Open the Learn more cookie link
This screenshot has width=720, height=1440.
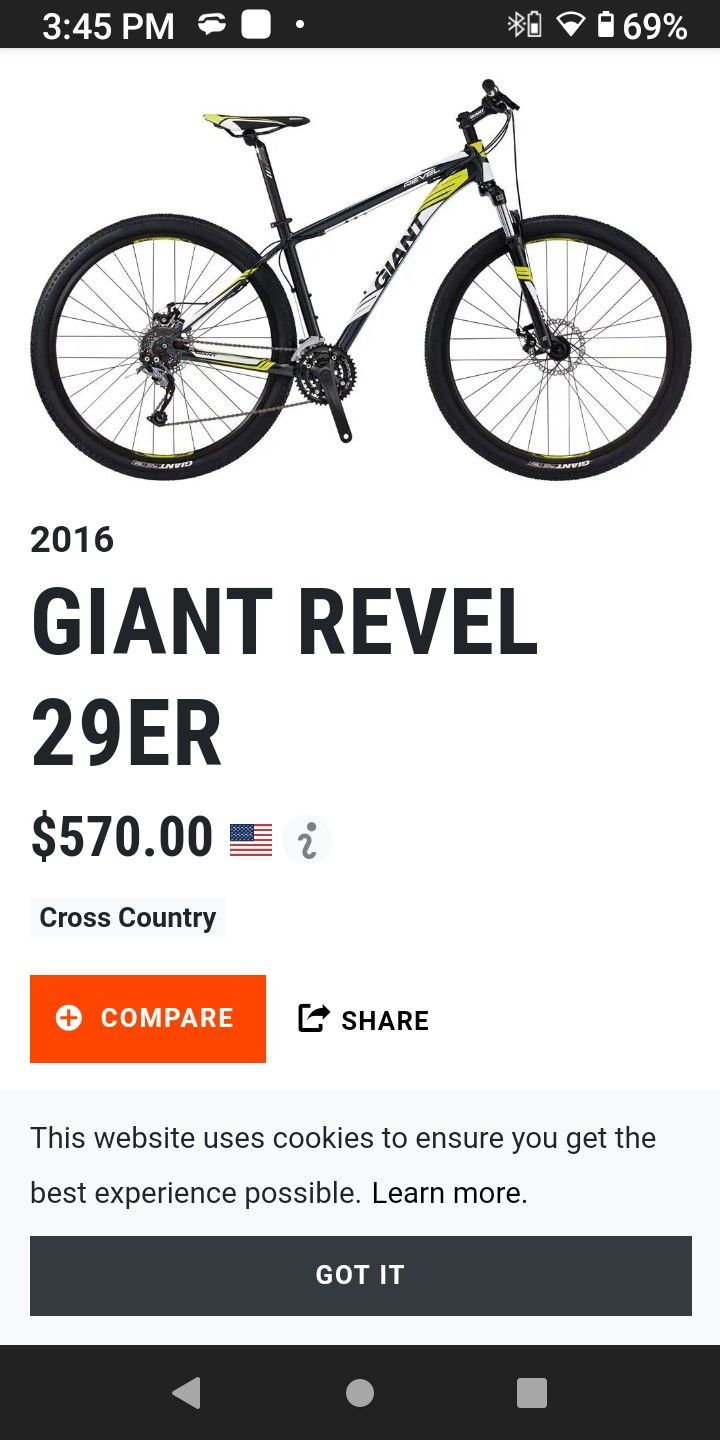point(449,1193)
